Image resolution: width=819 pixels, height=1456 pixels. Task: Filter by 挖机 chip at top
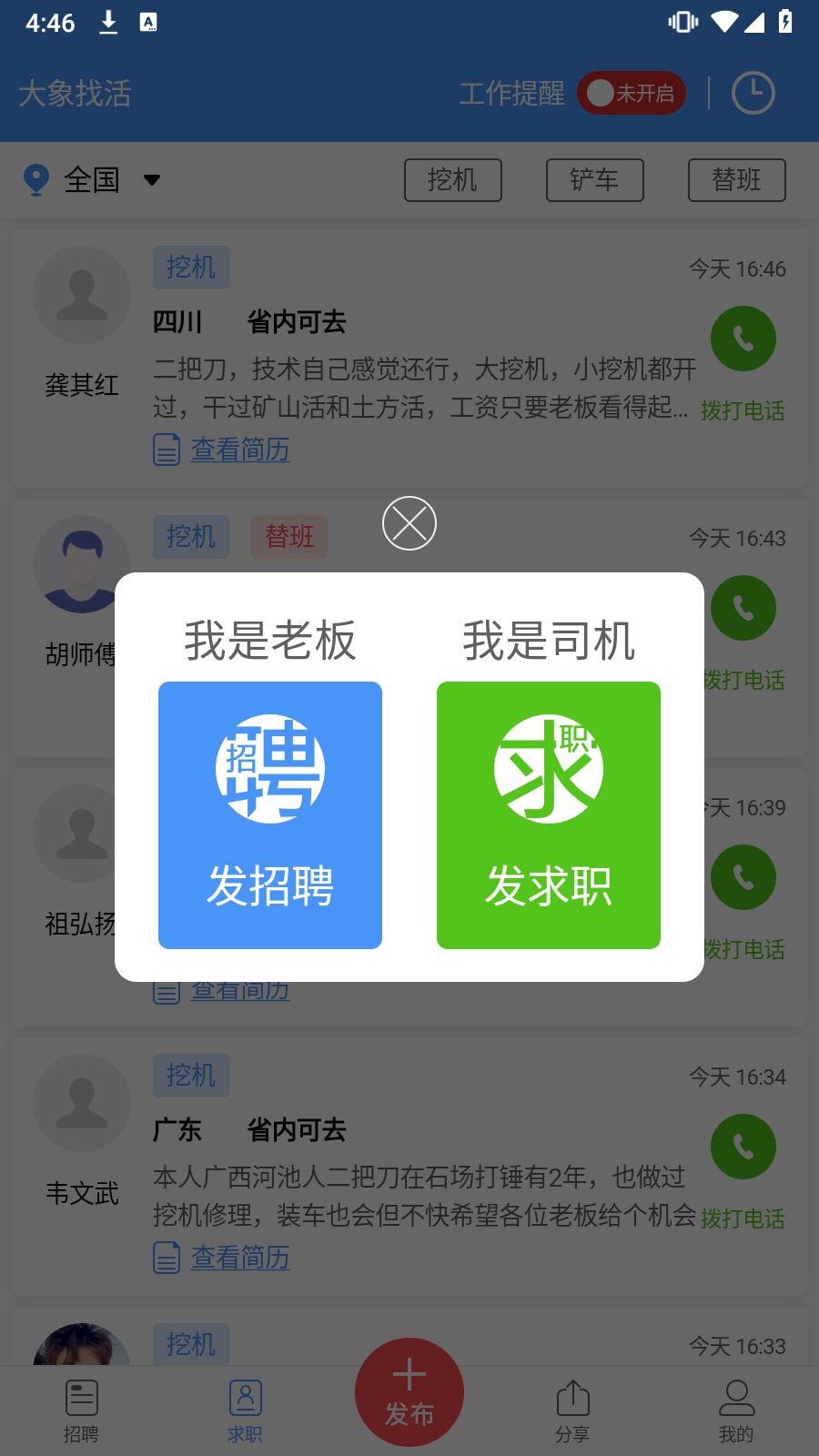click(452, 180)
